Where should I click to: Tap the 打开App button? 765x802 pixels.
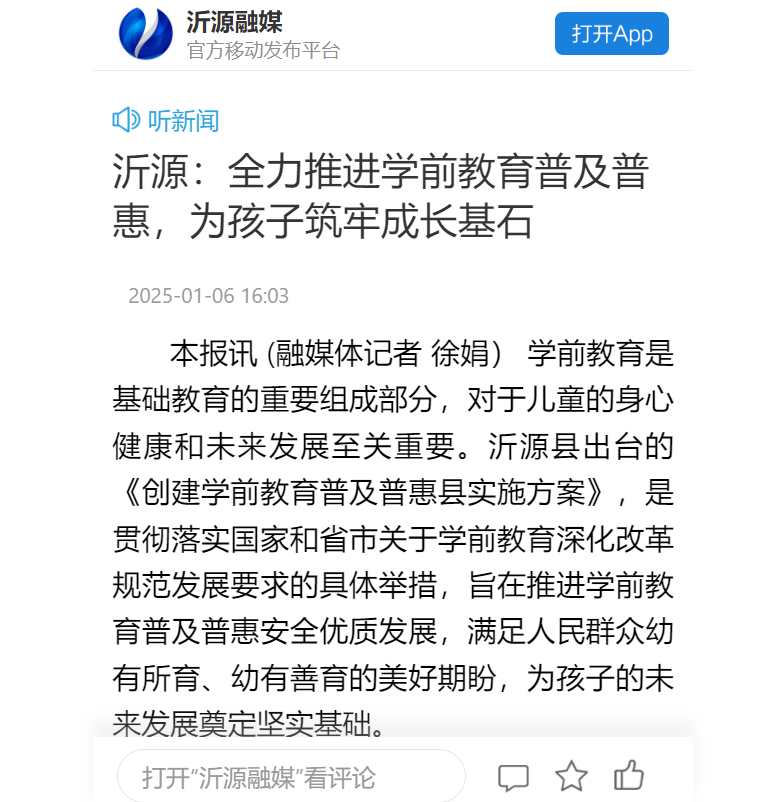click(x=611, y=34)
